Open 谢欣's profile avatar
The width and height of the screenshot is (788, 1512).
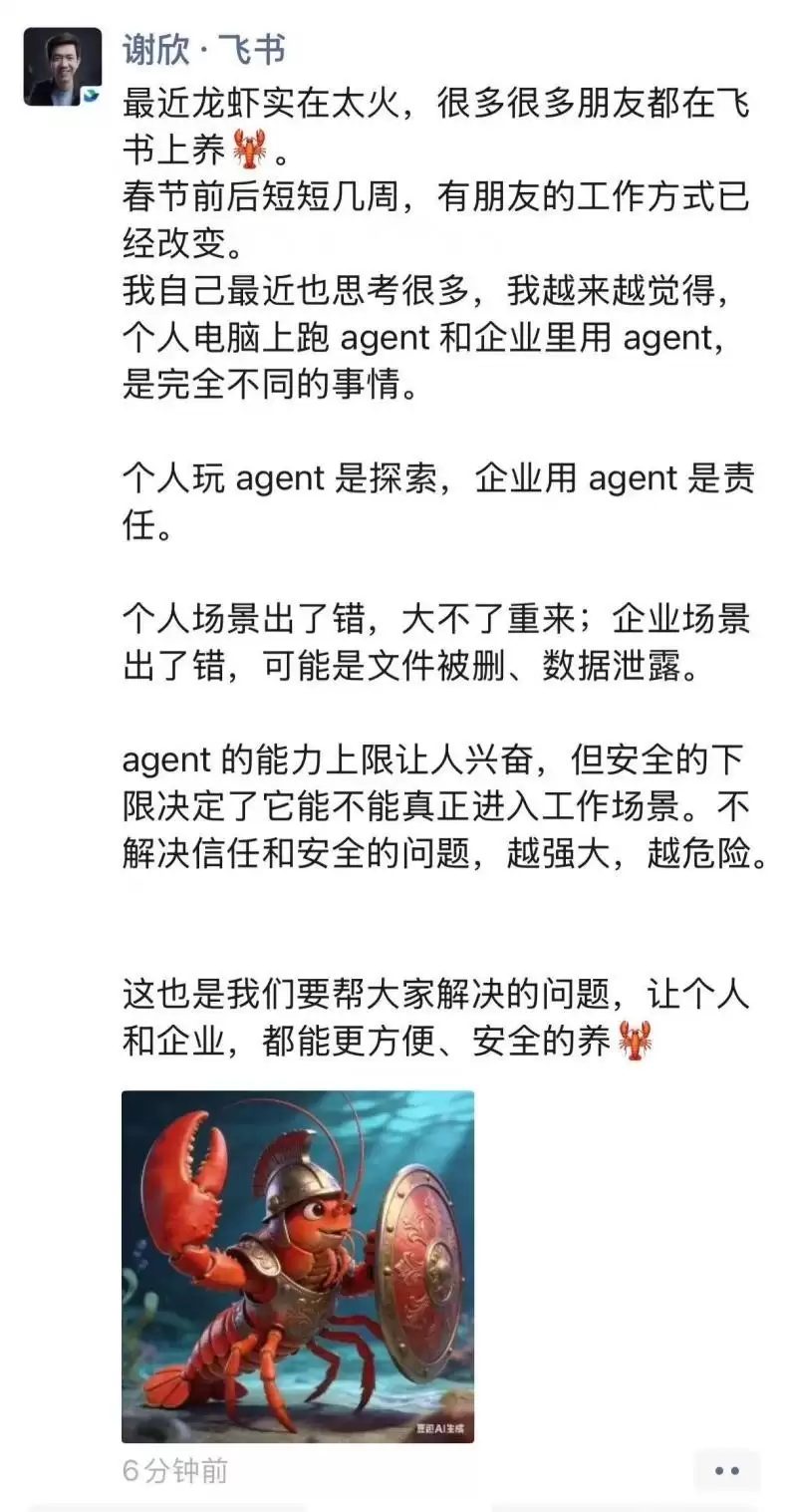pyautogui.click(x=63, y=66)
